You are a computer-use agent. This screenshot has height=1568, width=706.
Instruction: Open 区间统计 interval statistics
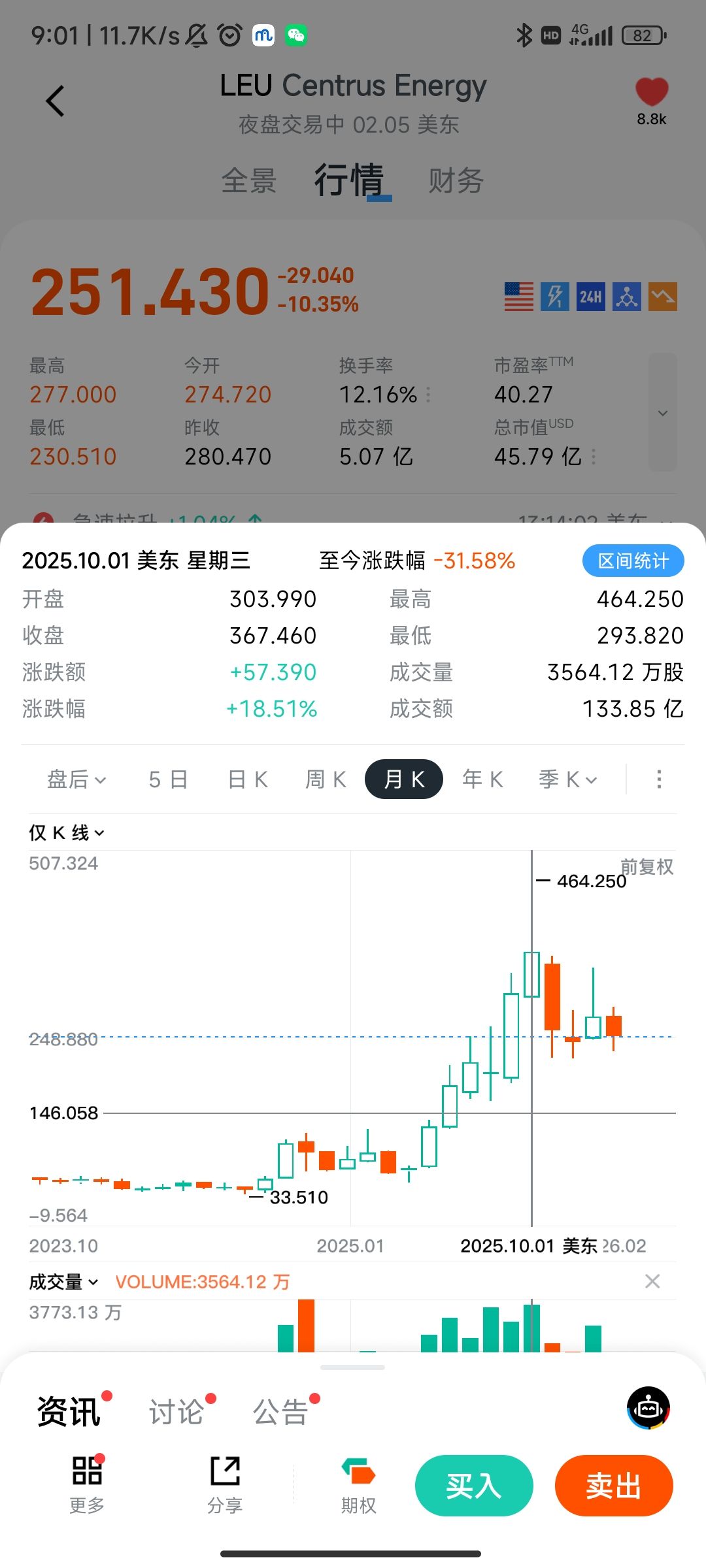tap(633, 561)
